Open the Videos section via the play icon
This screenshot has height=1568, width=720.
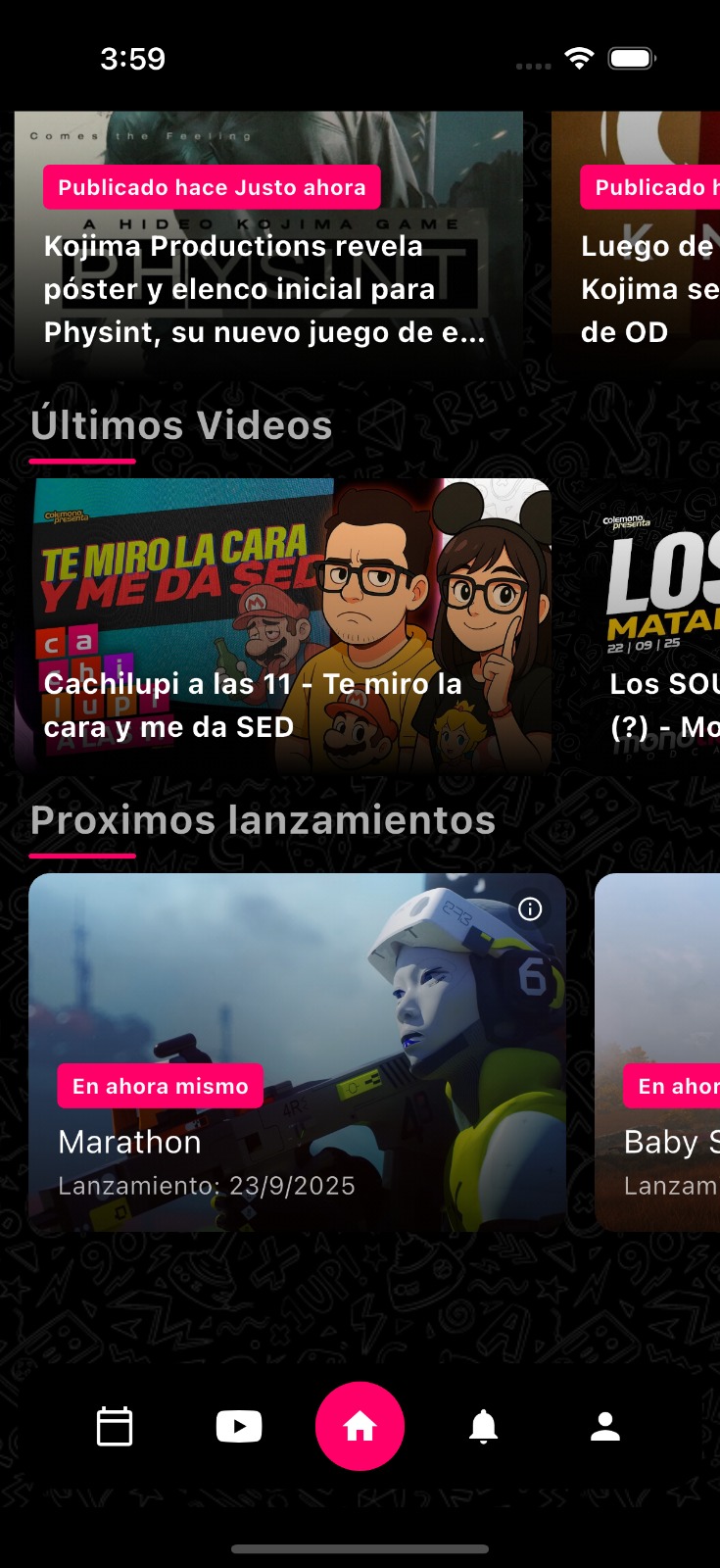click(238, 1426)
